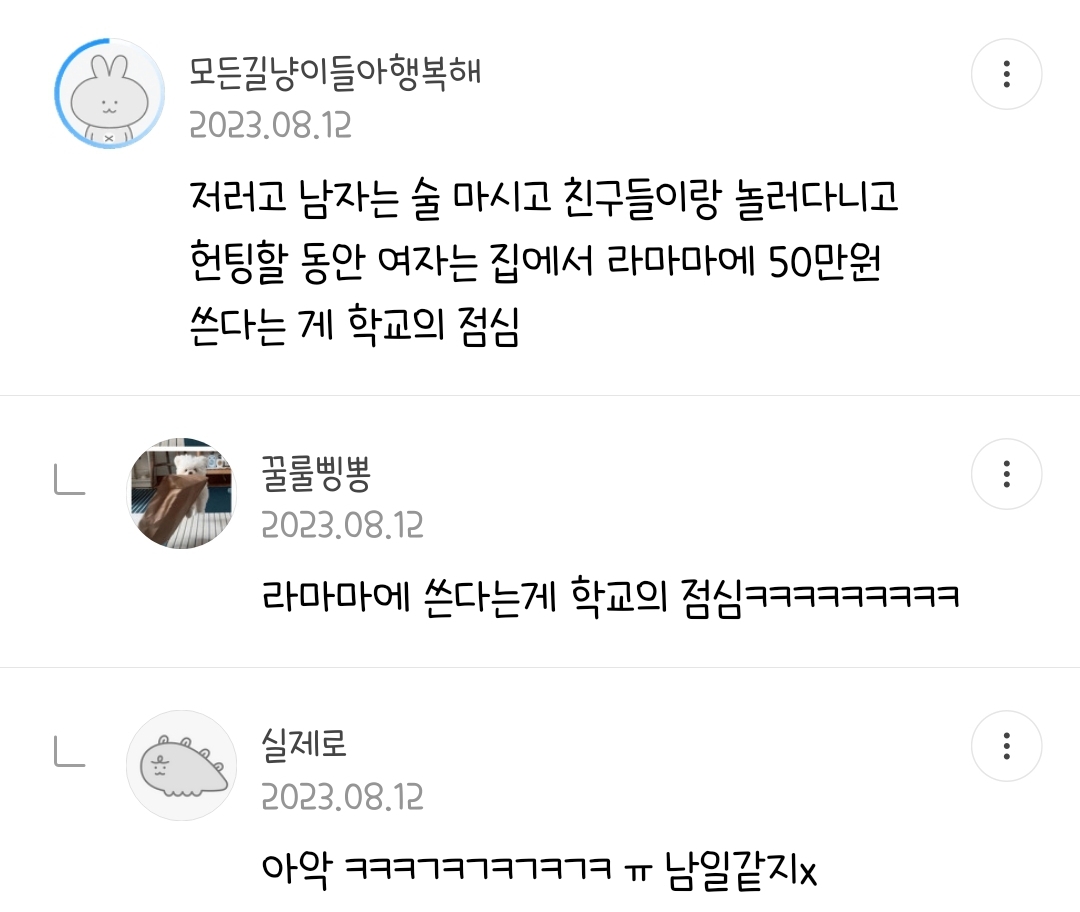This screenshot has width=1080, height=912.
Task: Open the profile of username 실제로
Action: (x=304, y=745)
